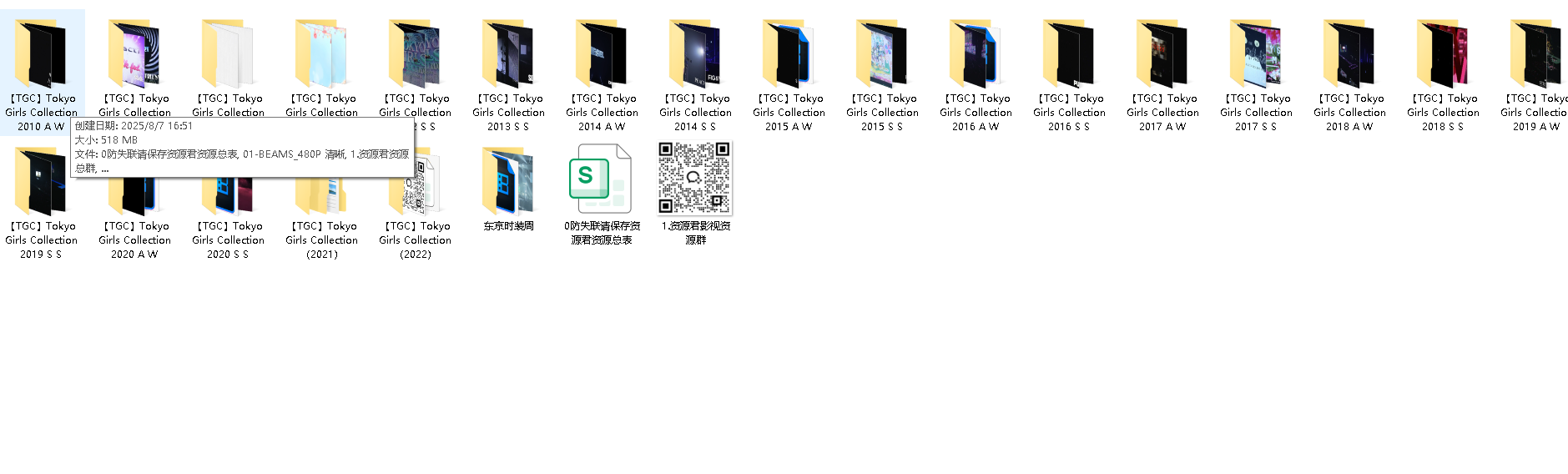
Task: Select the Tokyo Girls Collection 2017 A W folder
Action: point(1162,55)
